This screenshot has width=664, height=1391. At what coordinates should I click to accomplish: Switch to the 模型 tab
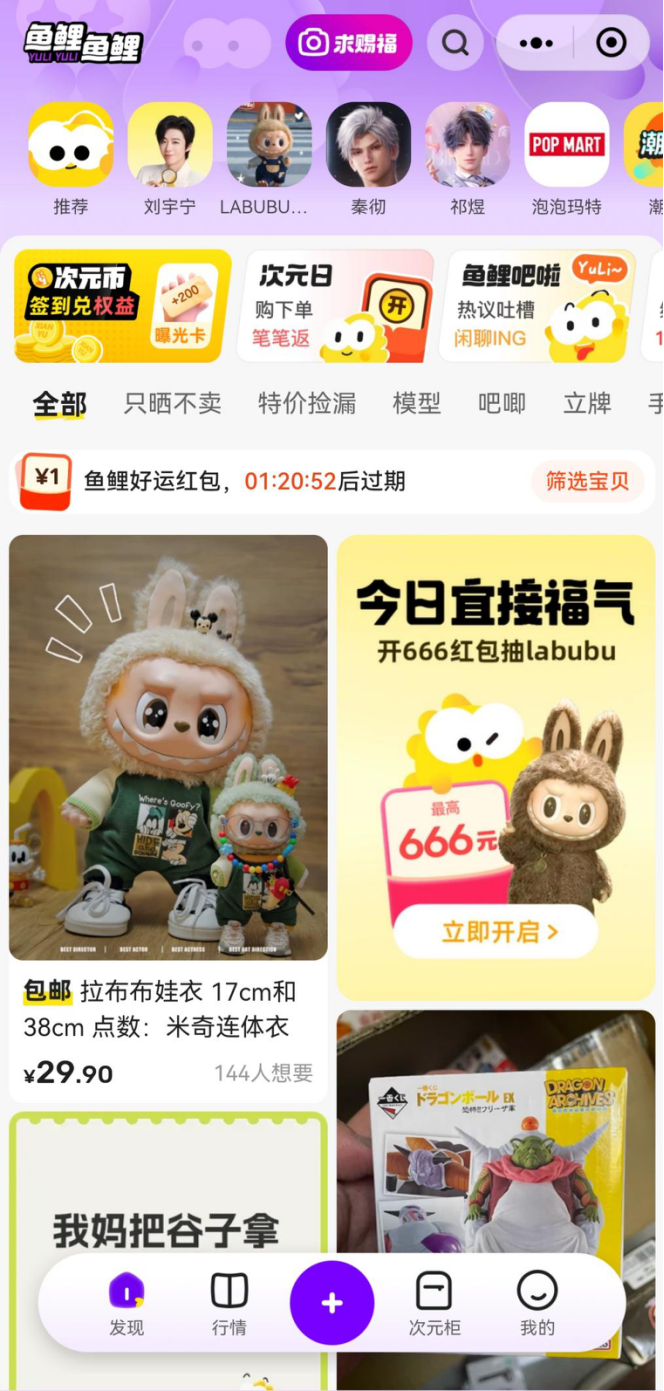(x=417, y=404)
